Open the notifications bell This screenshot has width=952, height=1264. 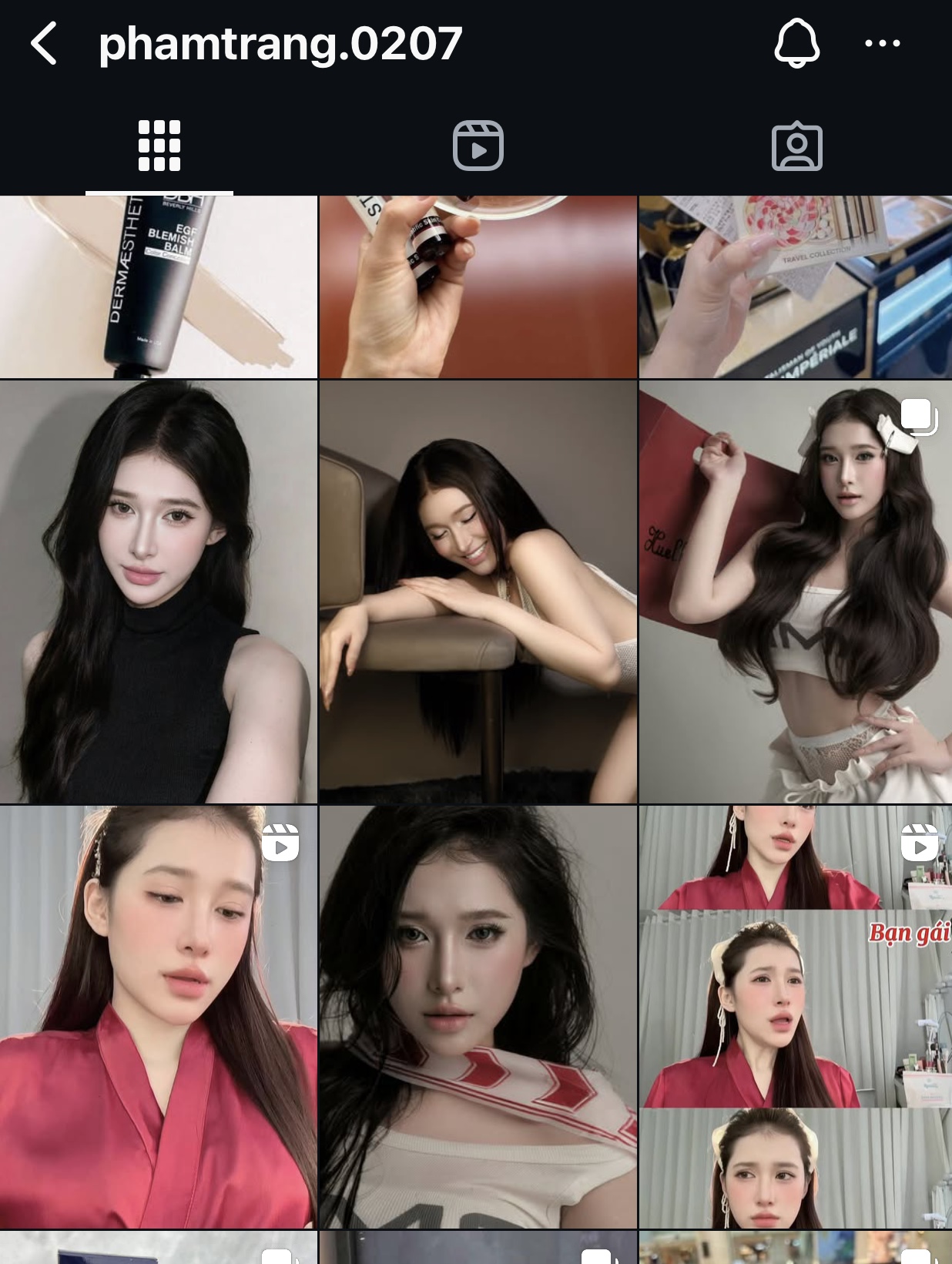796,43
